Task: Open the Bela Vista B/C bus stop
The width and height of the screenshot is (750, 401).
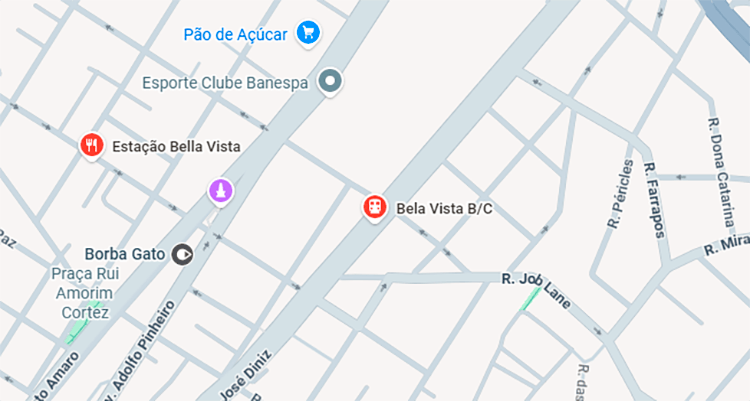Action: (374, 207)
